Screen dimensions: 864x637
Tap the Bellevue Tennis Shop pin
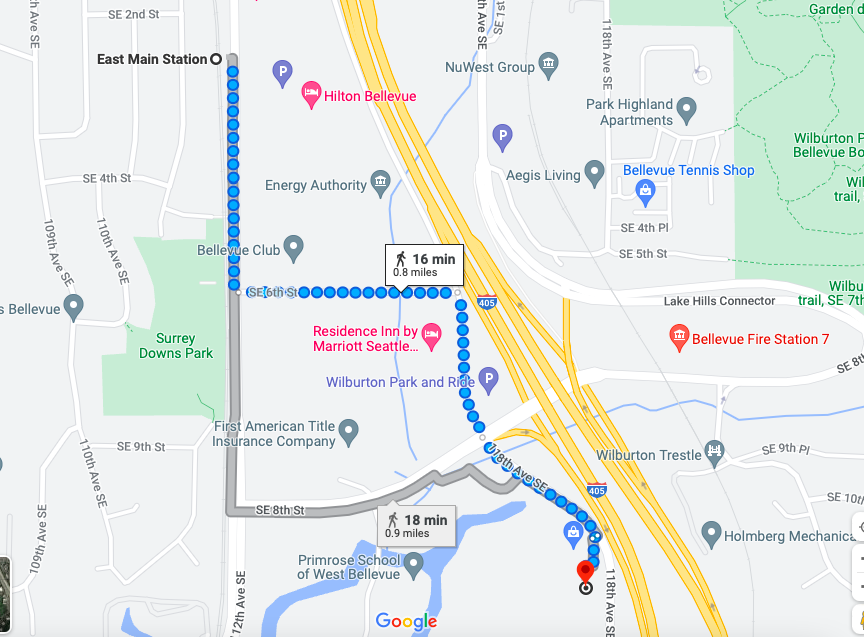(x=645, y=188)
